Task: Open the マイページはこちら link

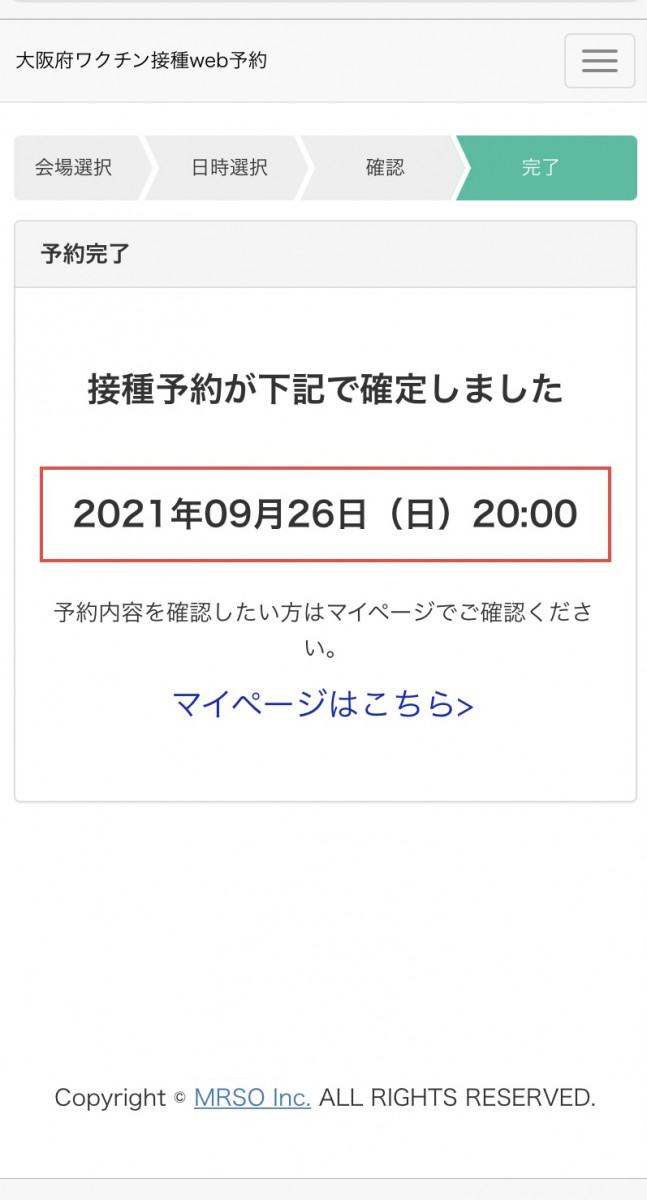Action: pyautogui.click(x=323, y=704)
